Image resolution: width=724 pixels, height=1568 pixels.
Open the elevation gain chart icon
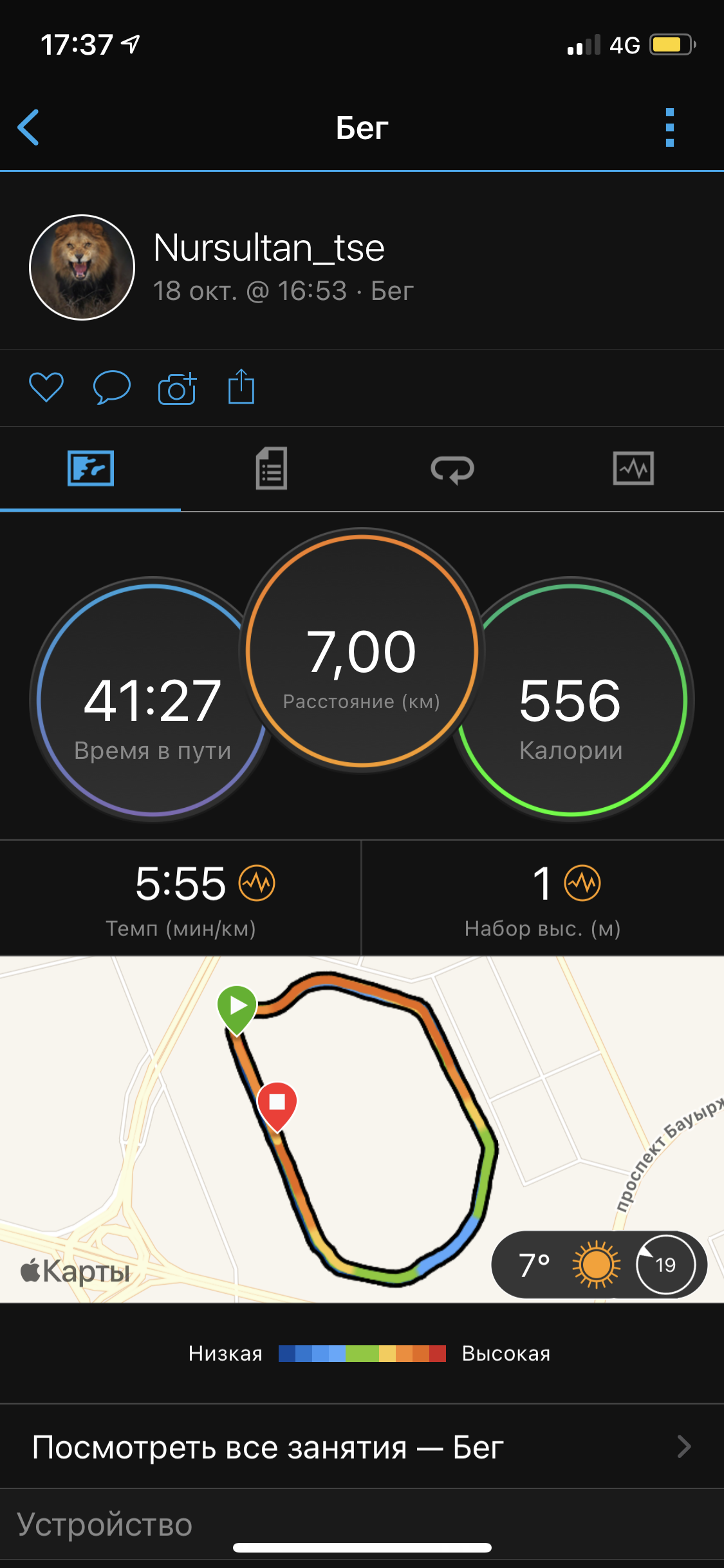coord(582,883)
